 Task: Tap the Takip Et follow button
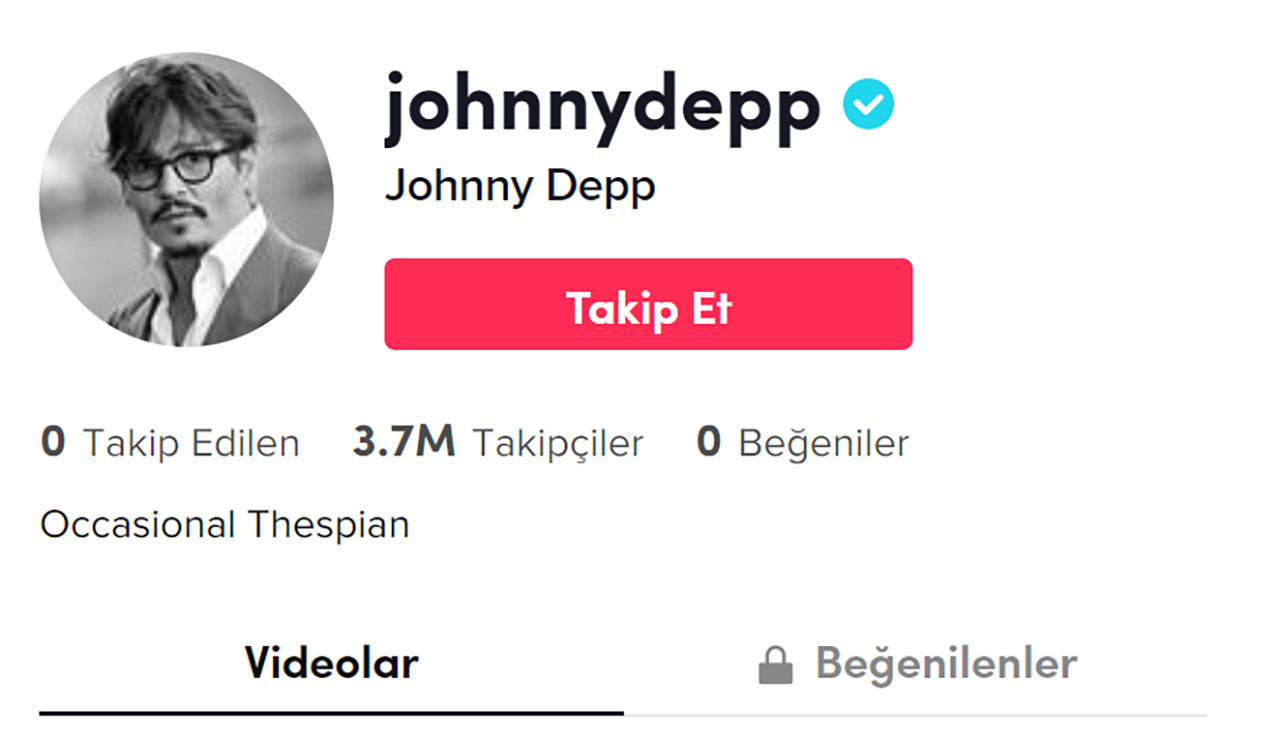[x=648, y=305]
